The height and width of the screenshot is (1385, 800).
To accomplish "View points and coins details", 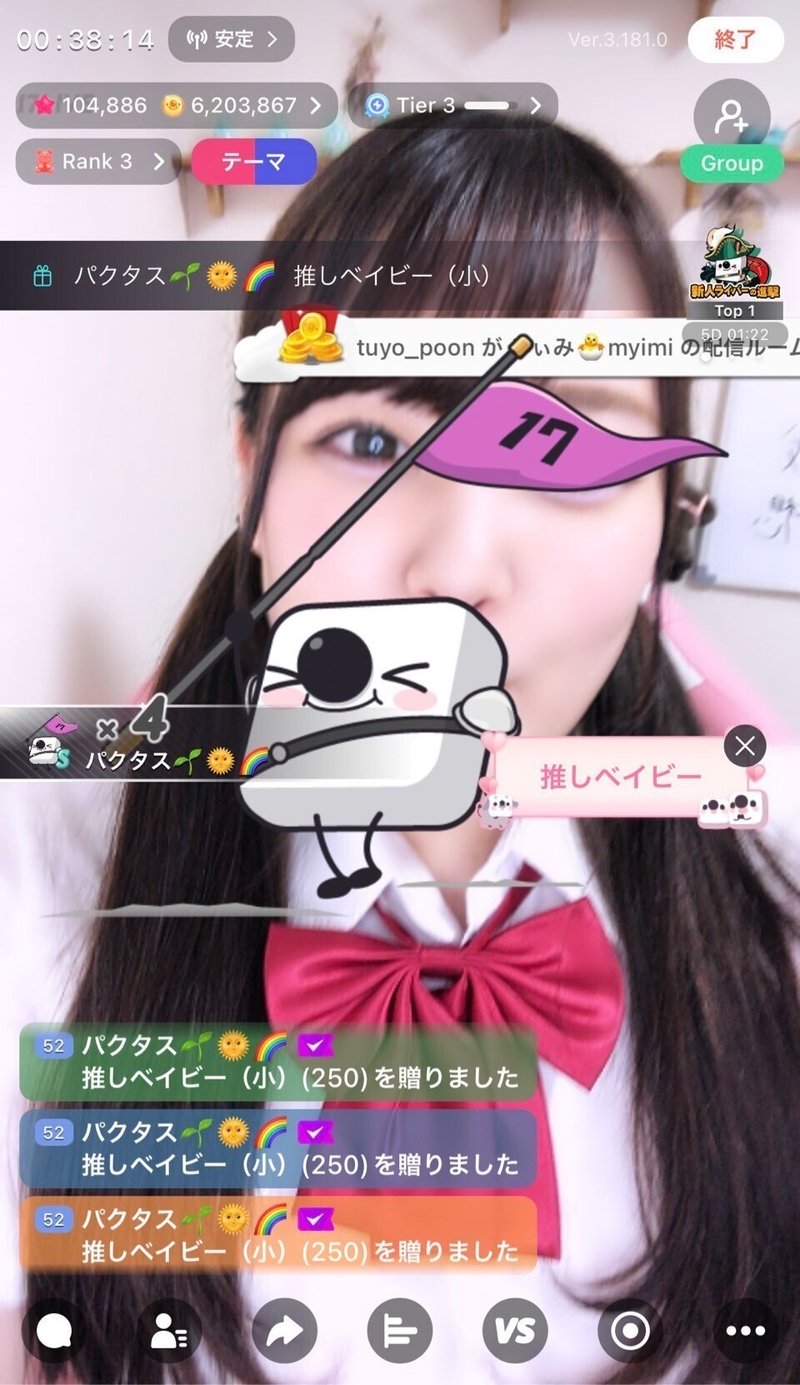I will pyautogui.click(x=177, y=105).
